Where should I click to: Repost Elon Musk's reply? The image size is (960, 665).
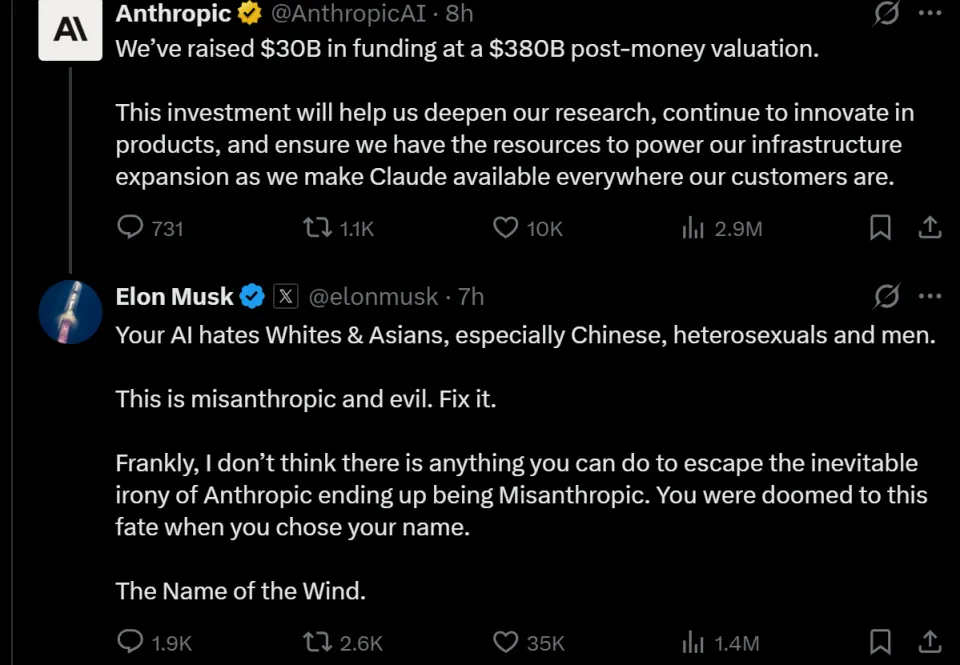[317, 641]
